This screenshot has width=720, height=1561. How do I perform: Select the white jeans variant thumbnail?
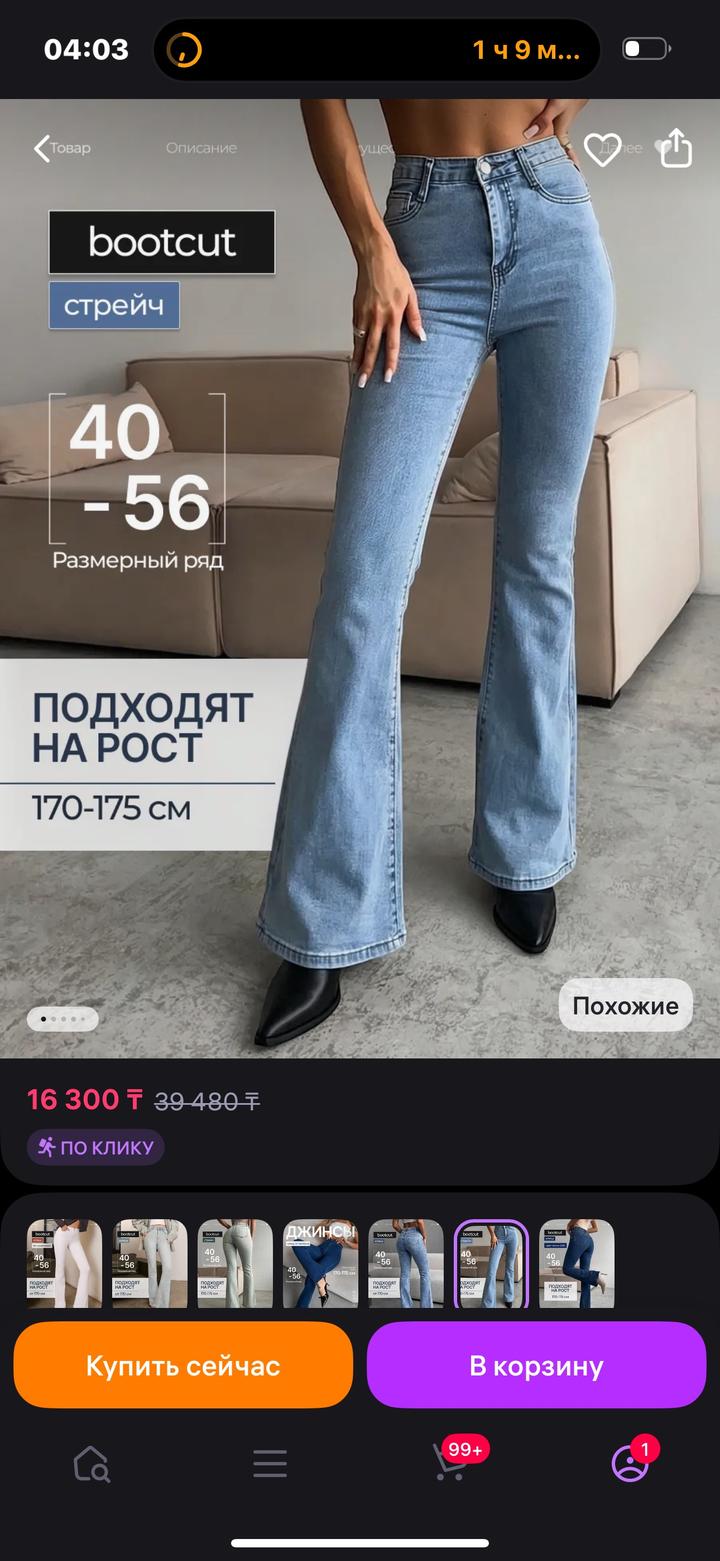pyautogui.click(x=64, y=1263)
